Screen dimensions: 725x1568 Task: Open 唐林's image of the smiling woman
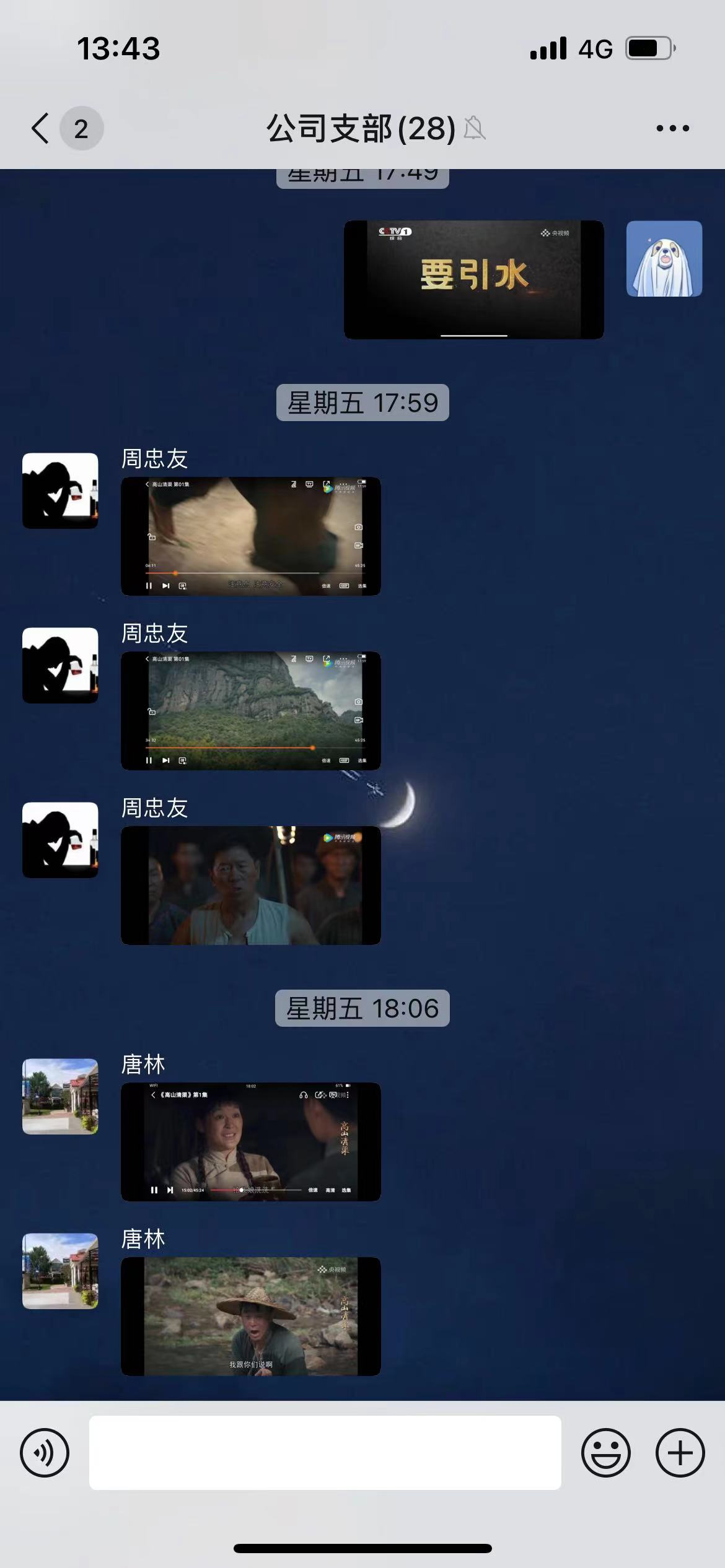(250, 1141)
